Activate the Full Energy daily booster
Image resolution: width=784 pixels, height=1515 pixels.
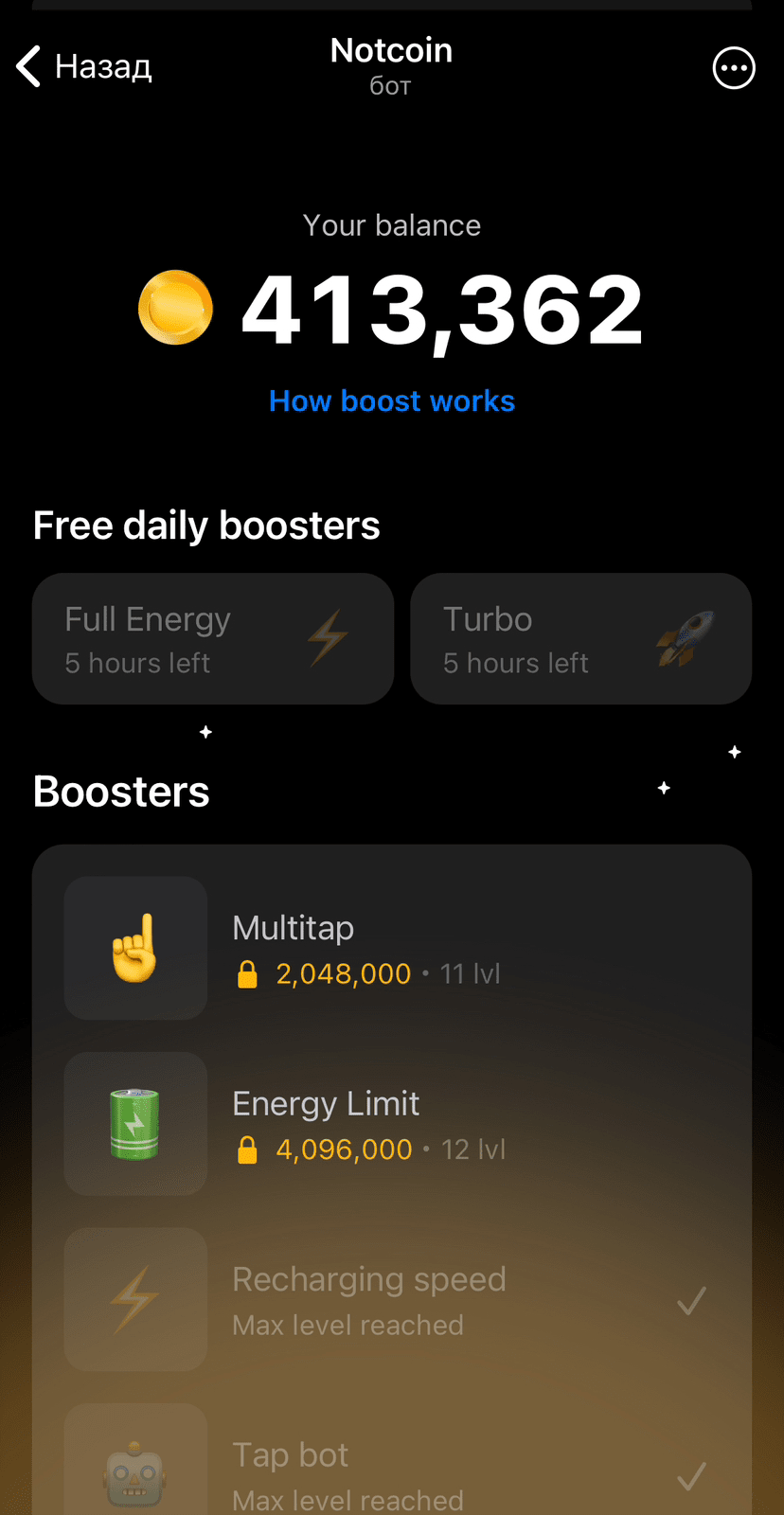click(213, 639)
